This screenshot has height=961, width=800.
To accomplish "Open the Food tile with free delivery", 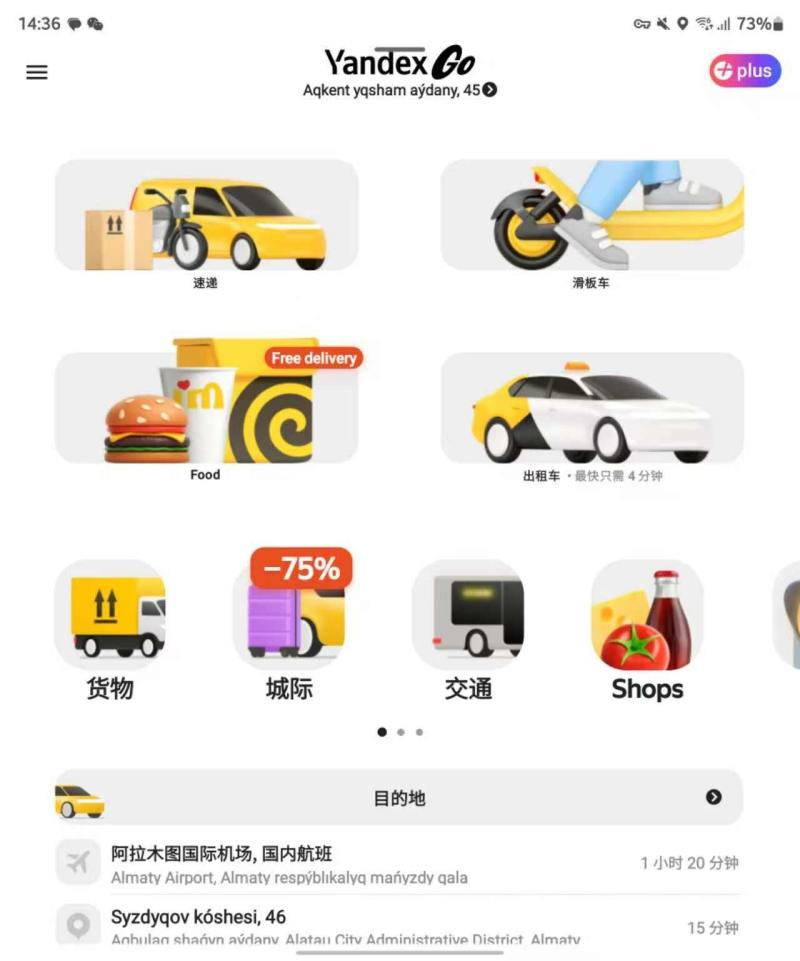I will [x=206, y=408].
